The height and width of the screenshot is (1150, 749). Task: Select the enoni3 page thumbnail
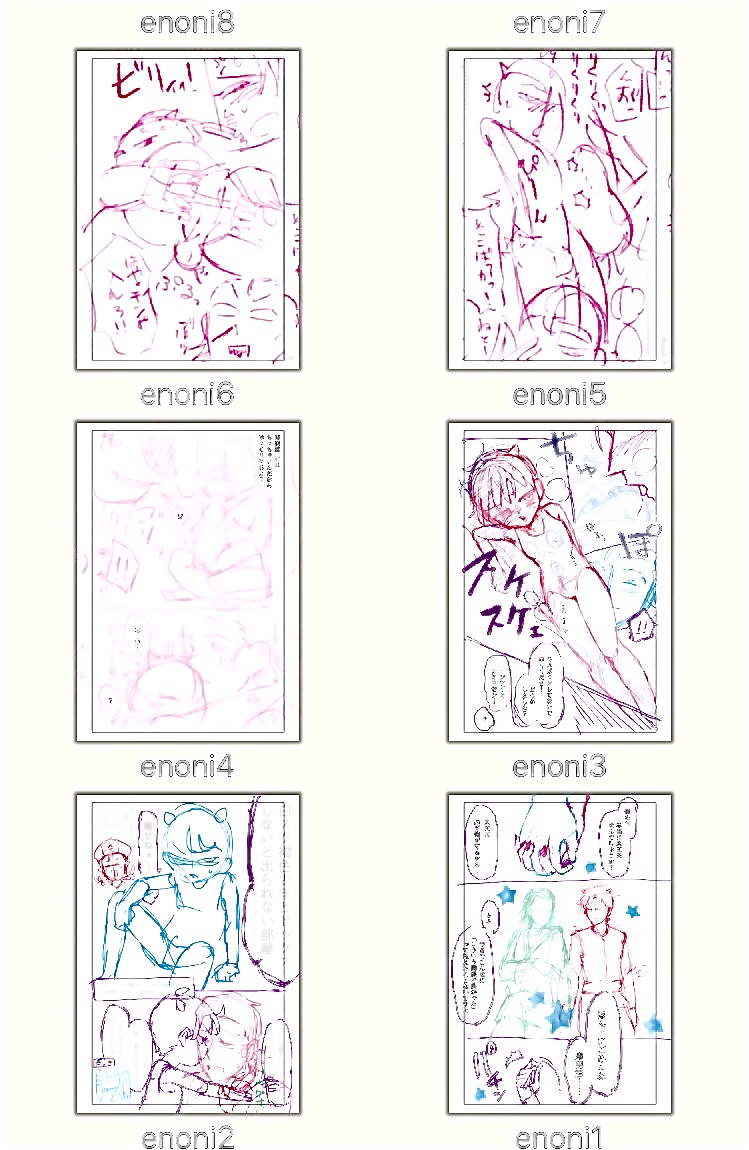559,580
